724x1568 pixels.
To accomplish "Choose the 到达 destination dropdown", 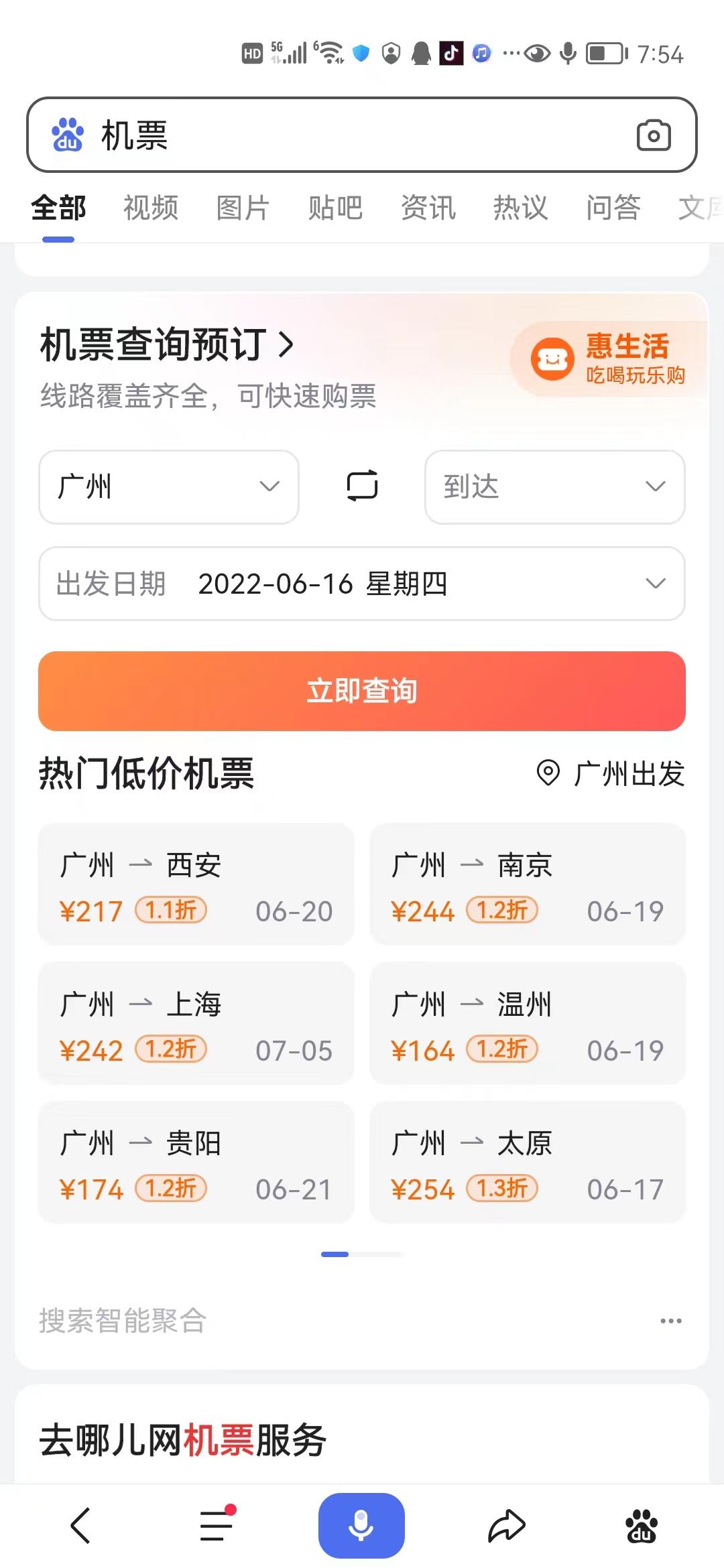I will pyautogui.click(x=555, y=487).
